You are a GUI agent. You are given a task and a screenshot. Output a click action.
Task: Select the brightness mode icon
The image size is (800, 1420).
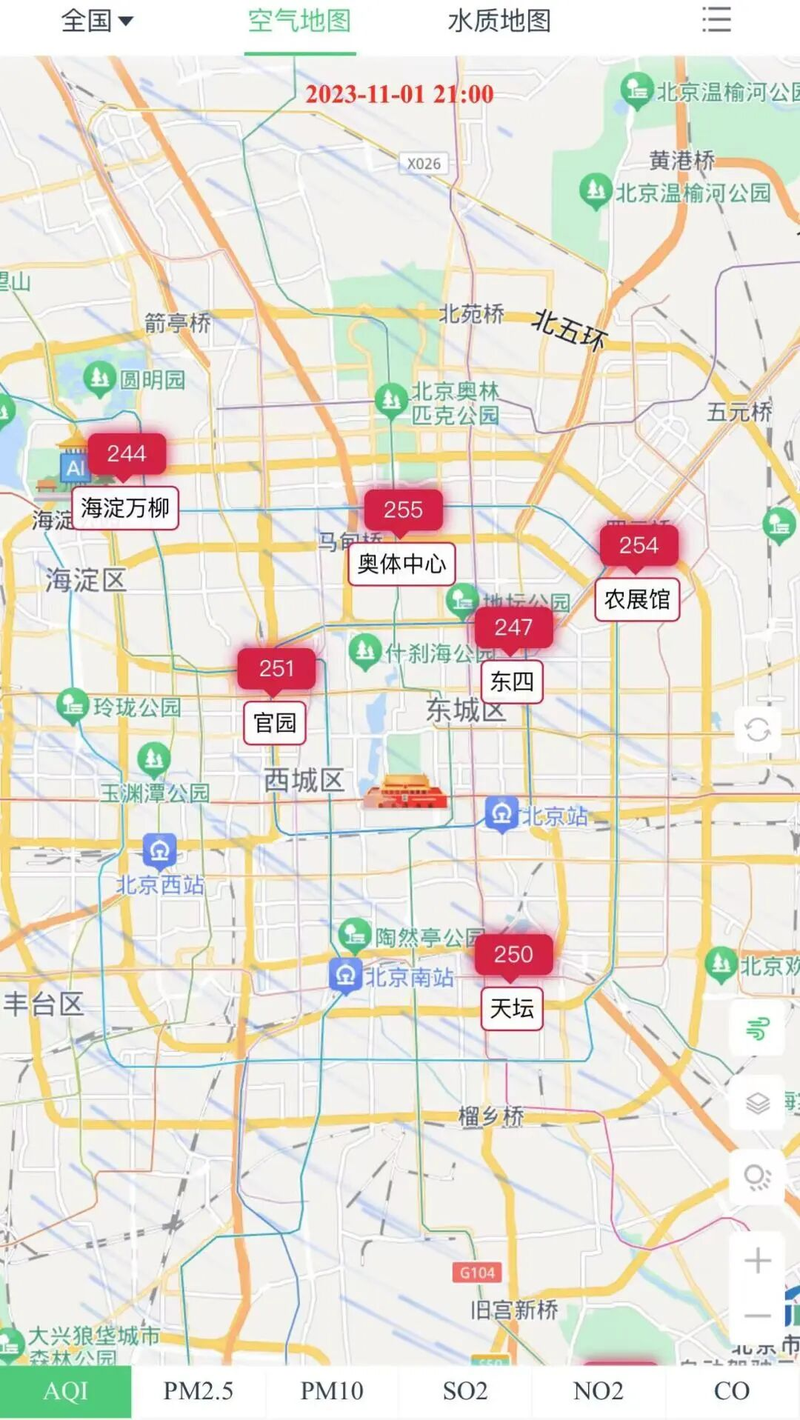(x=757, y=1178)
